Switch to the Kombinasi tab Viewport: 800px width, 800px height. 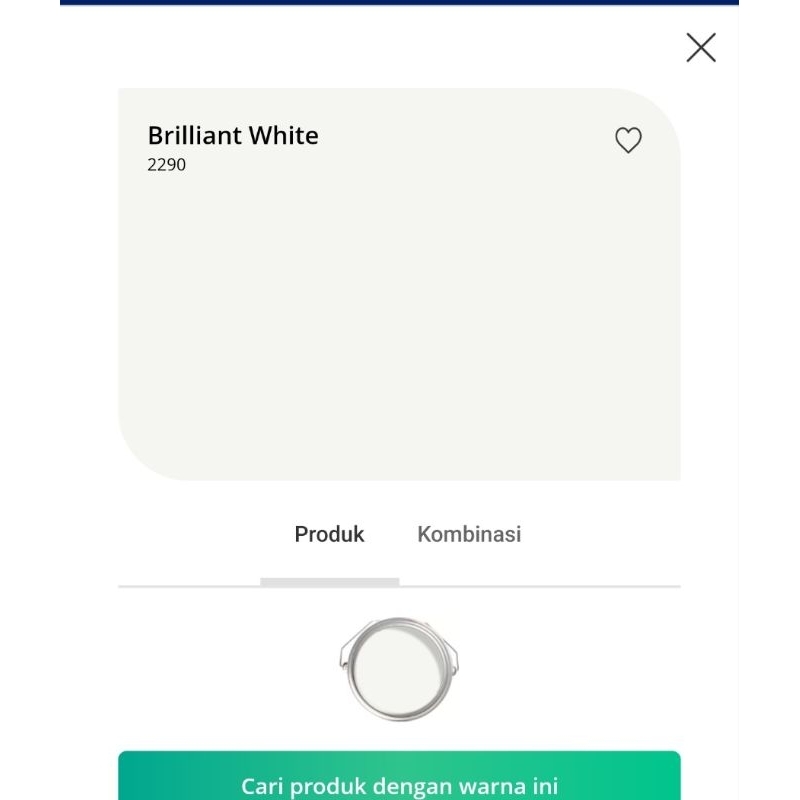coord(469,534)
